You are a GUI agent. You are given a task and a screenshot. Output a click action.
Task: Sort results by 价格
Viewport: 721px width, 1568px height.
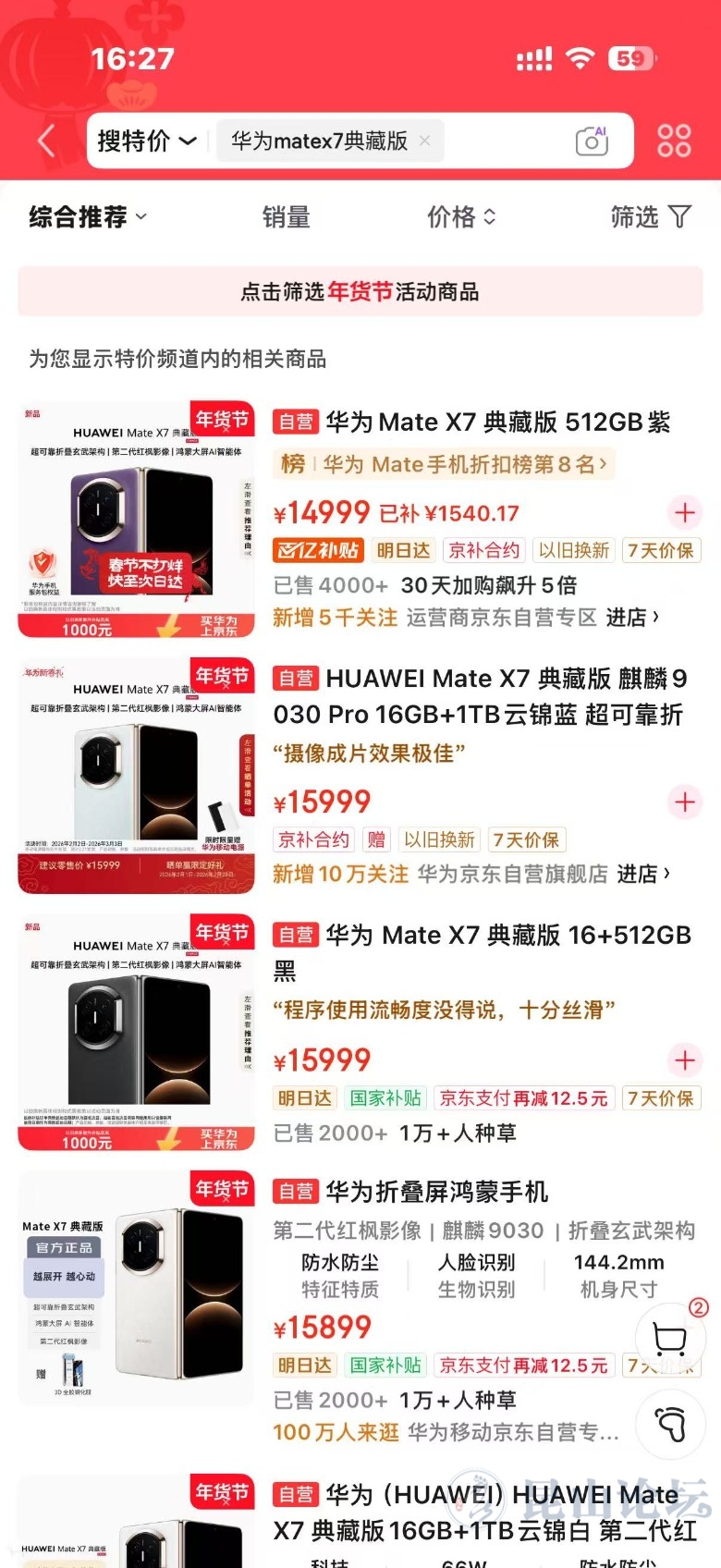coord(460,217)
